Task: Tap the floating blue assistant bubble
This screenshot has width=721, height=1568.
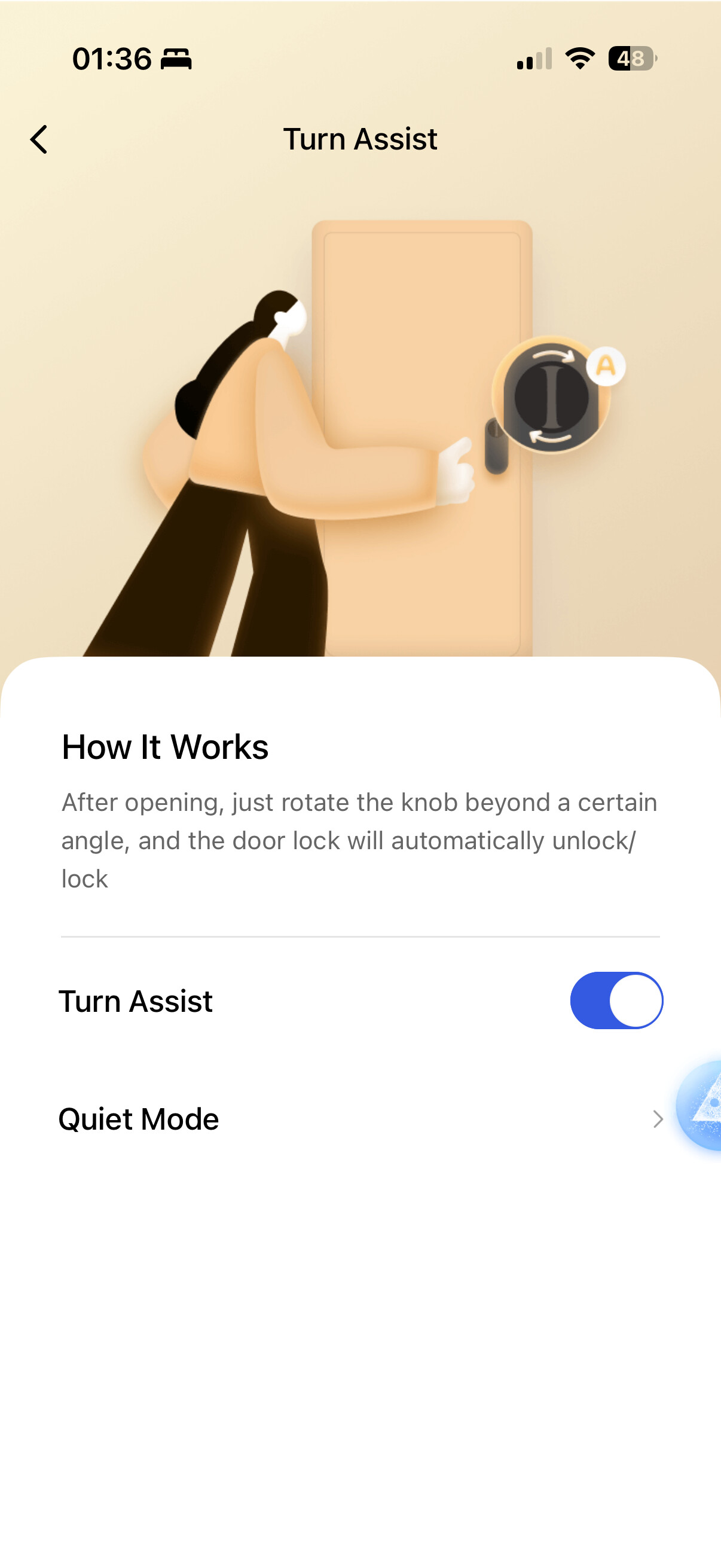Action: coord(702,1105)
